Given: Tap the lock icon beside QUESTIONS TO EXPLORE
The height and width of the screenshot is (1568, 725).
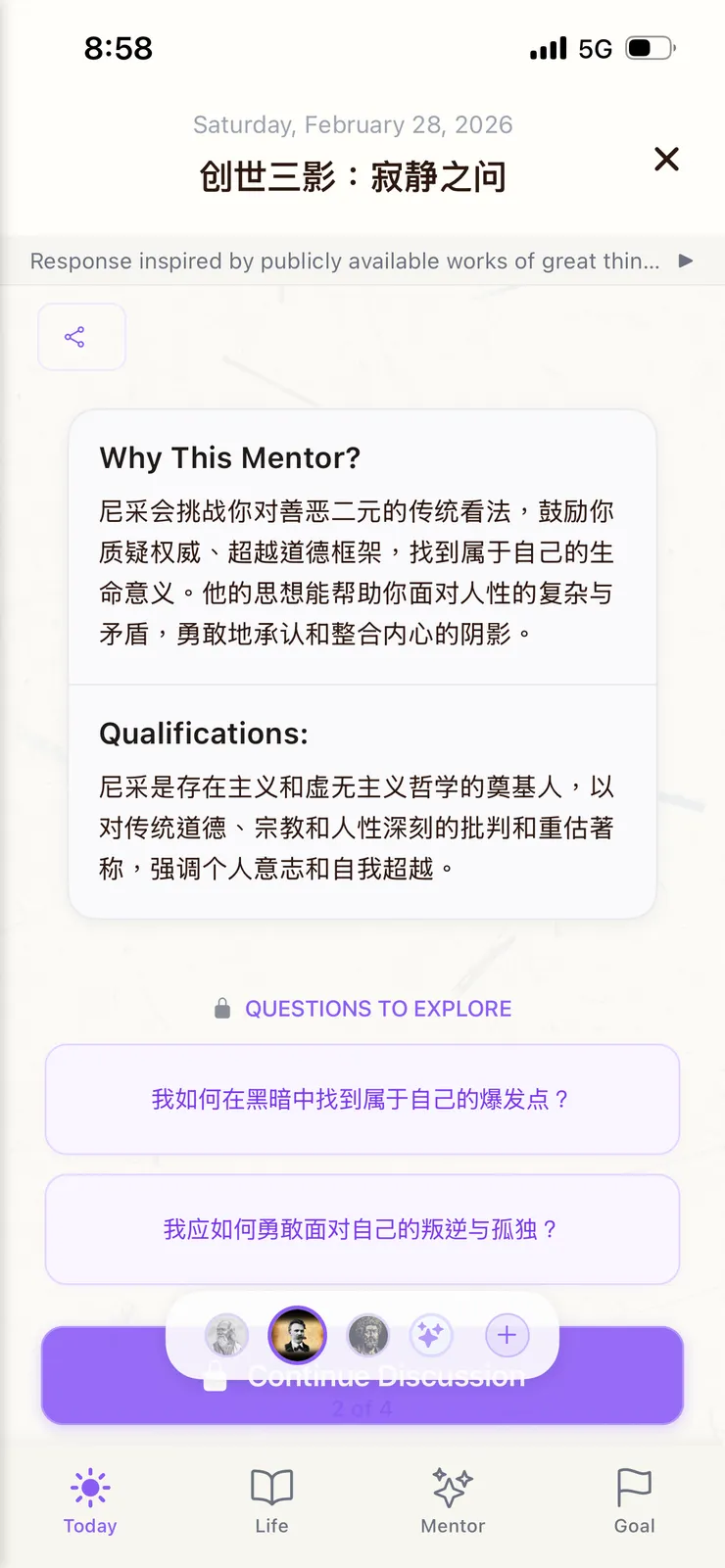Looking at the screenshot, I should click(x=221, y=1006).
